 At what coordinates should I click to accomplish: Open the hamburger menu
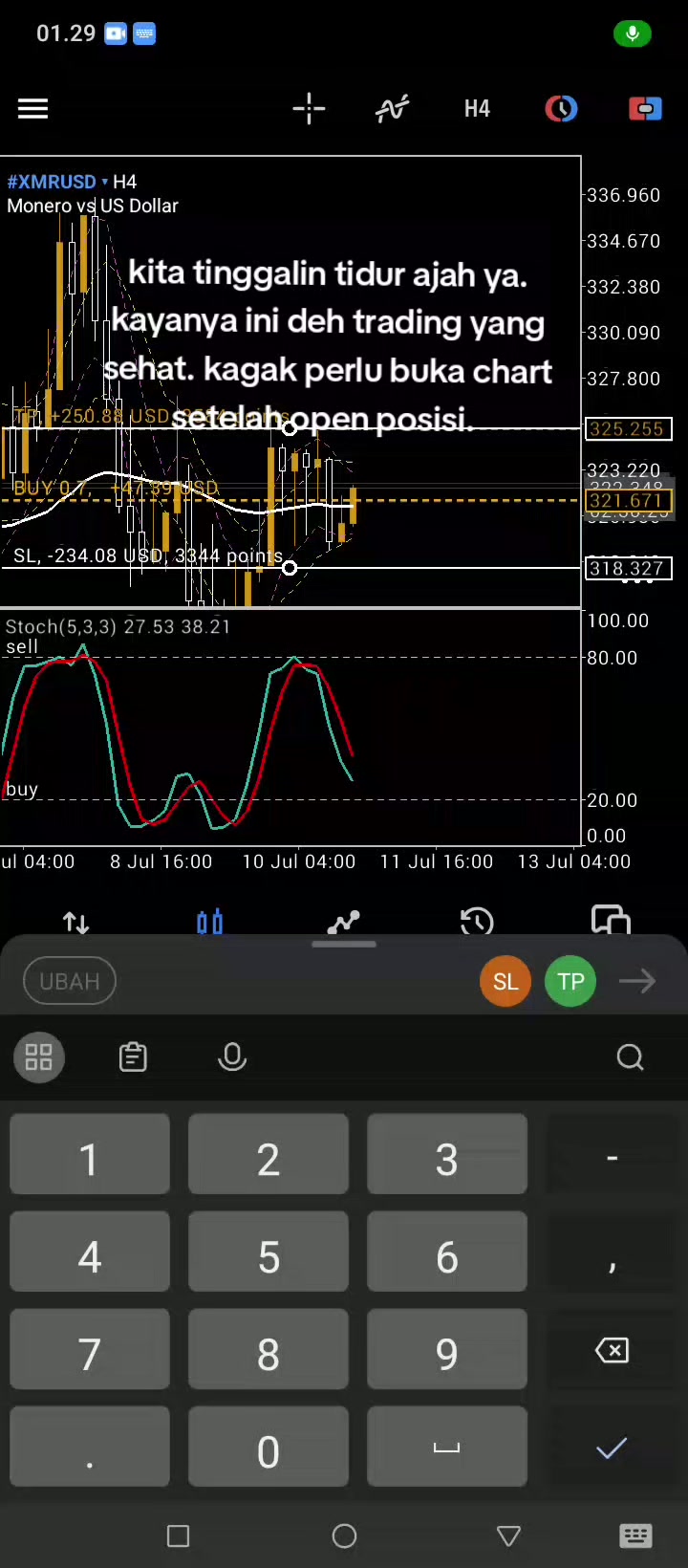(x=32, y=109)
